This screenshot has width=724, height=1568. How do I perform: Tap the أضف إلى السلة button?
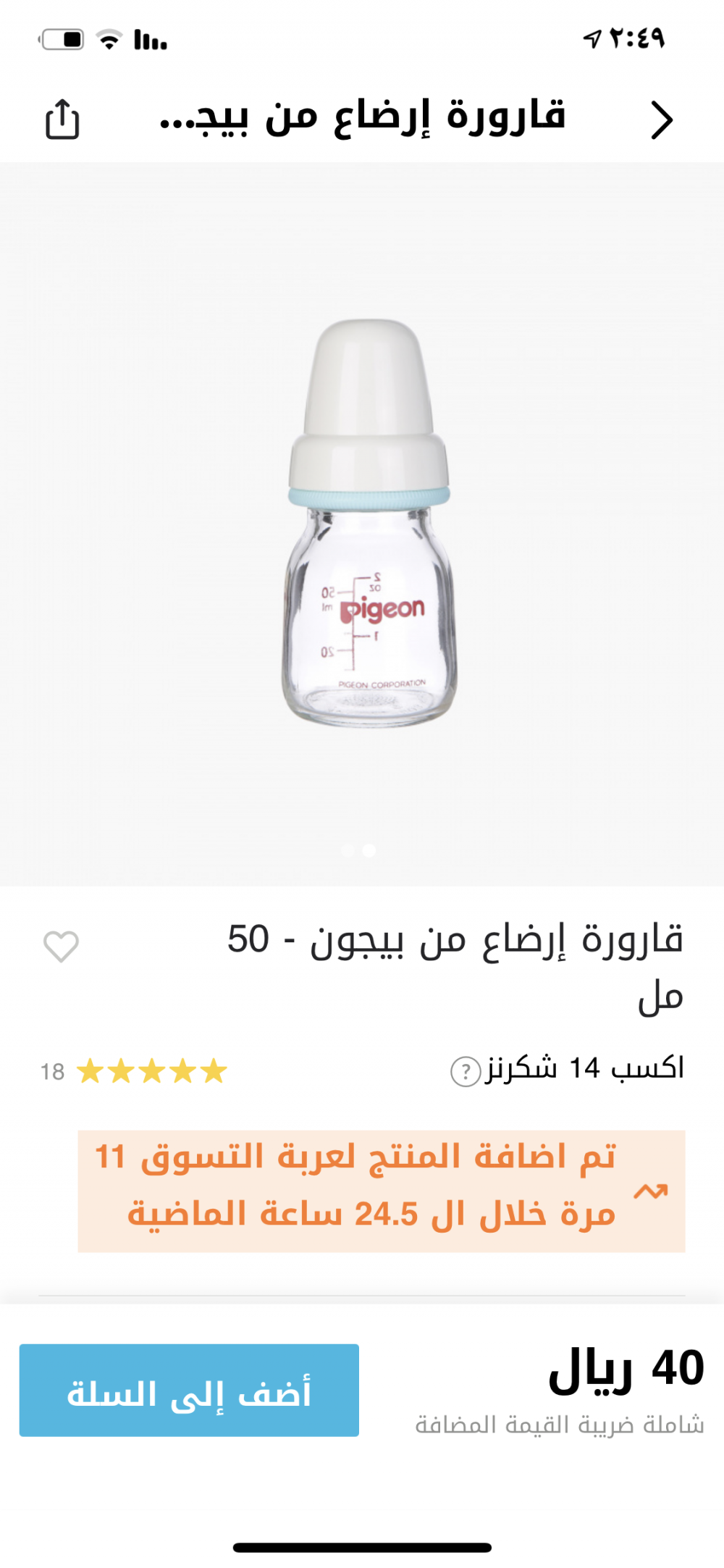coord(189,1390)
